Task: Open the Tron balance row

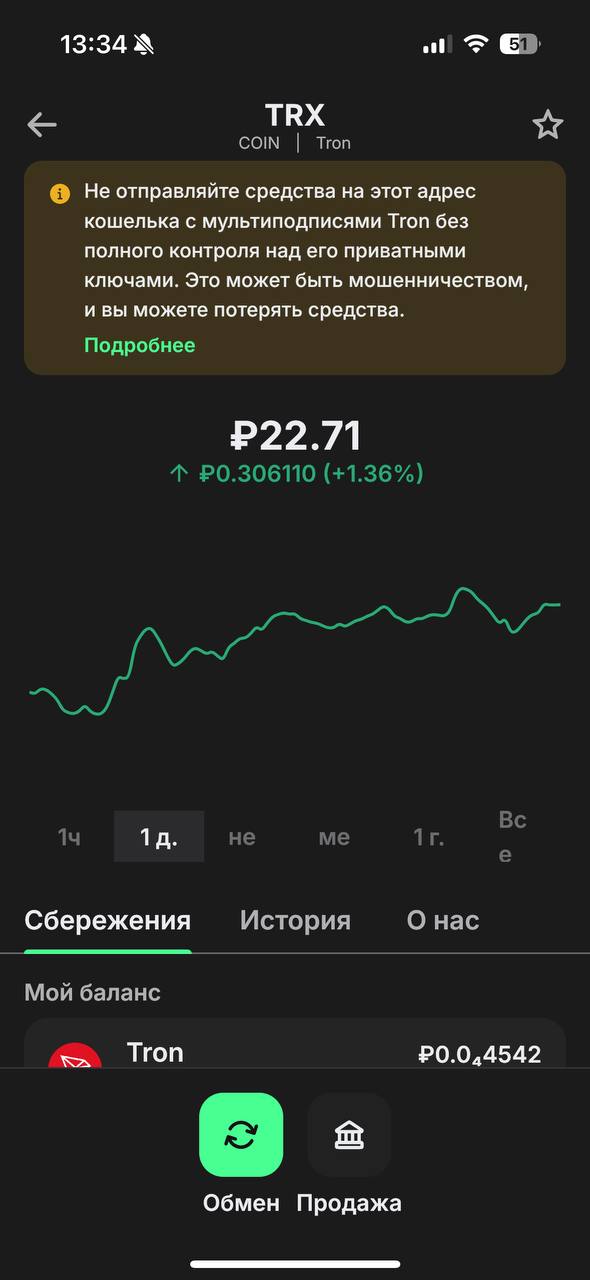Action: pos(295,1044)
